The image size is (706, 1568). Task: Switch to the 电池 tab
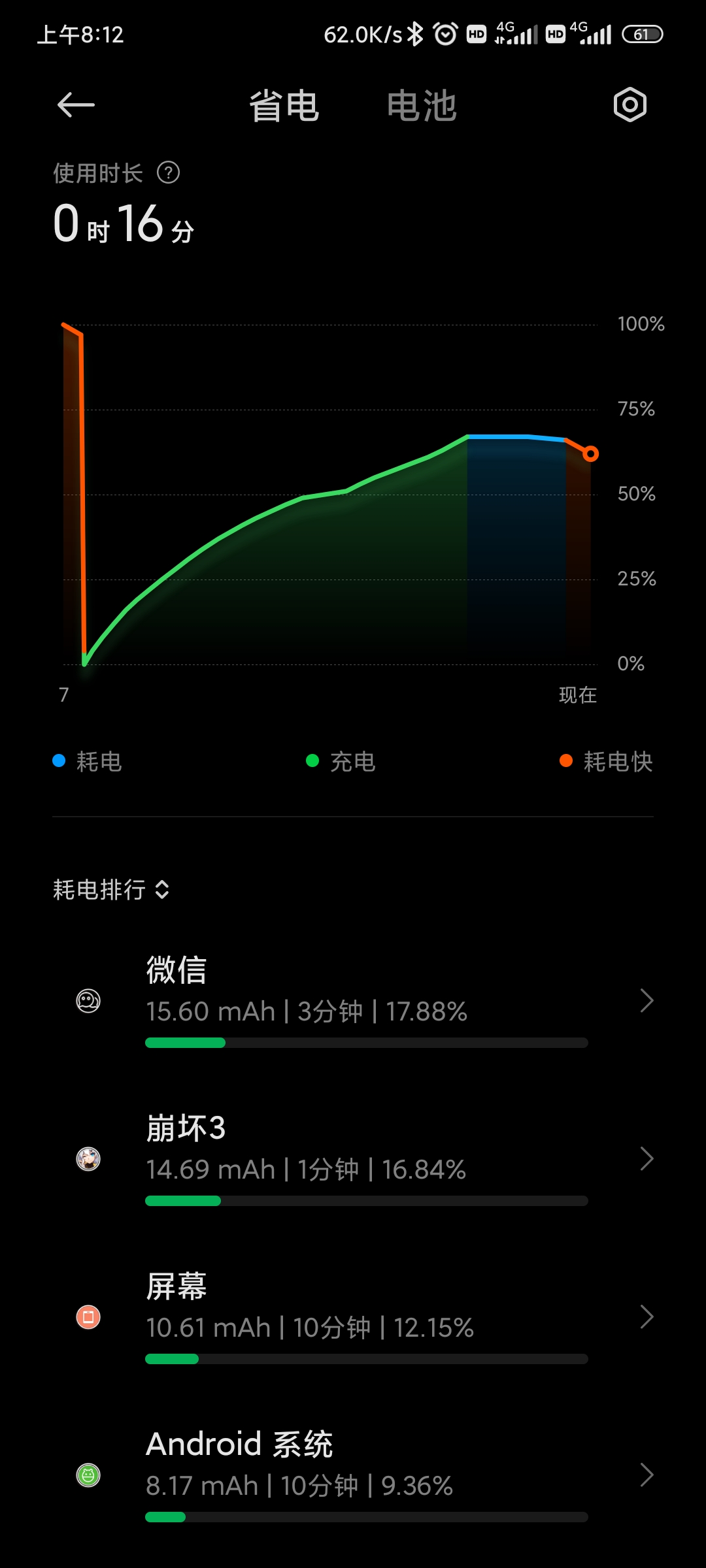click(x=422, y=106)
